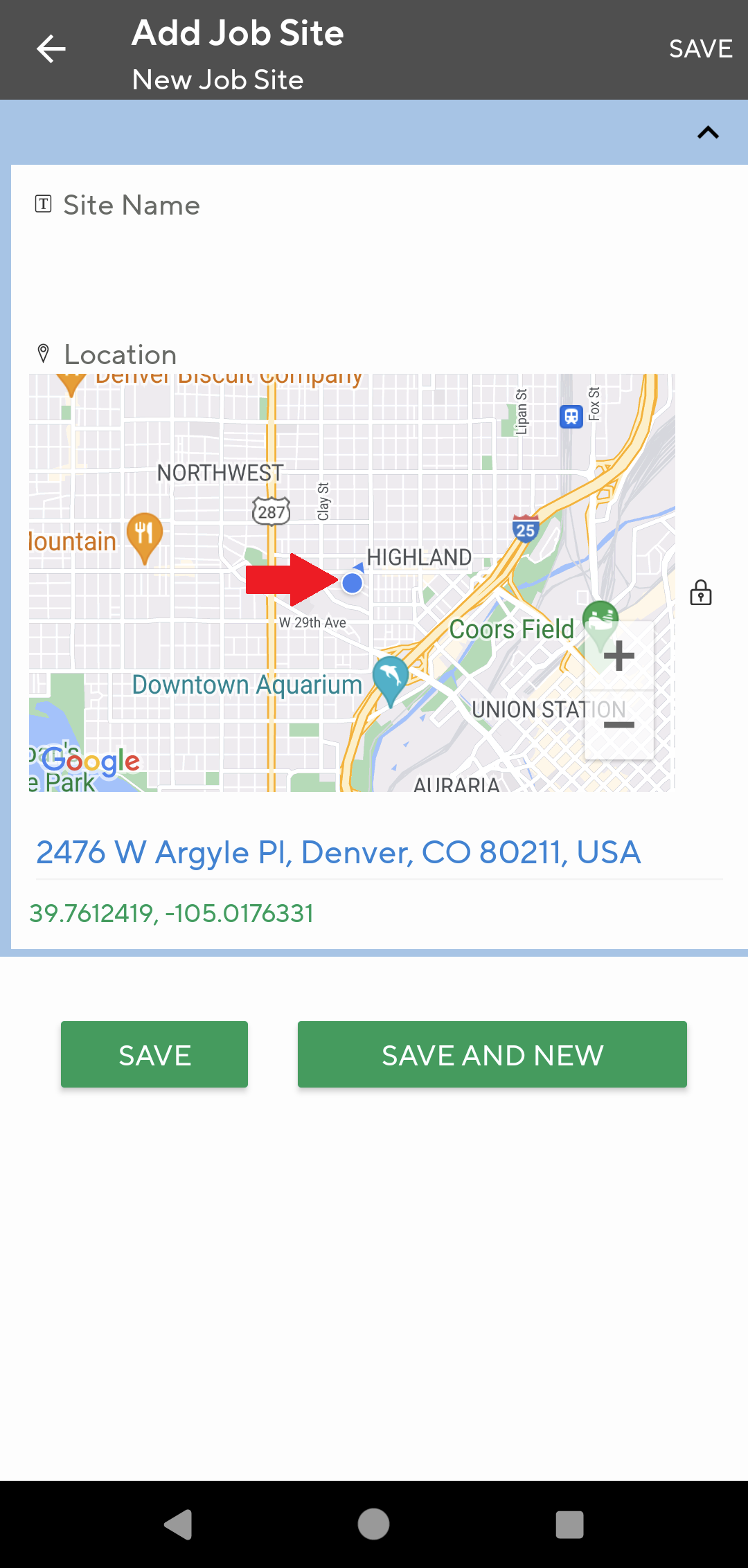
Task: Click the location pin icon beside Location
Action: coord(43,354)
